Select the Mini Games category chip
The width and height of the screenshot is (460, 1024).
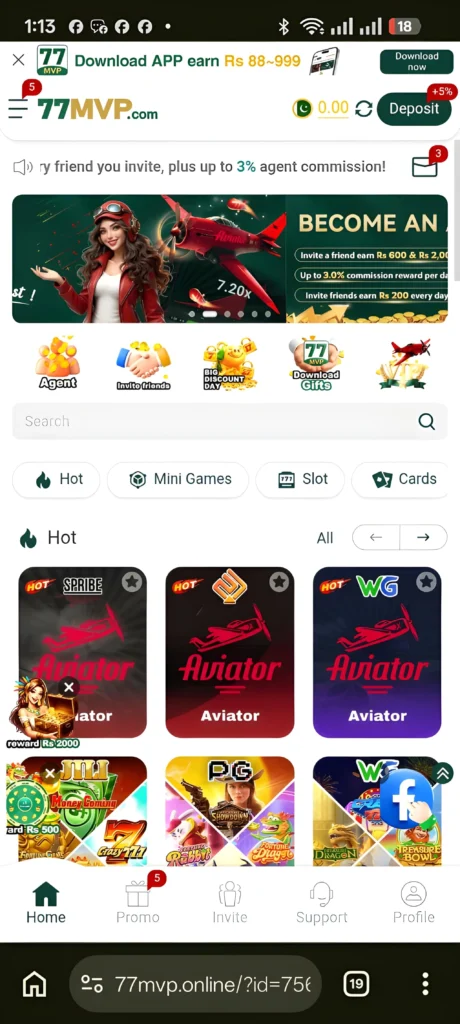click(x=178, y=480)
